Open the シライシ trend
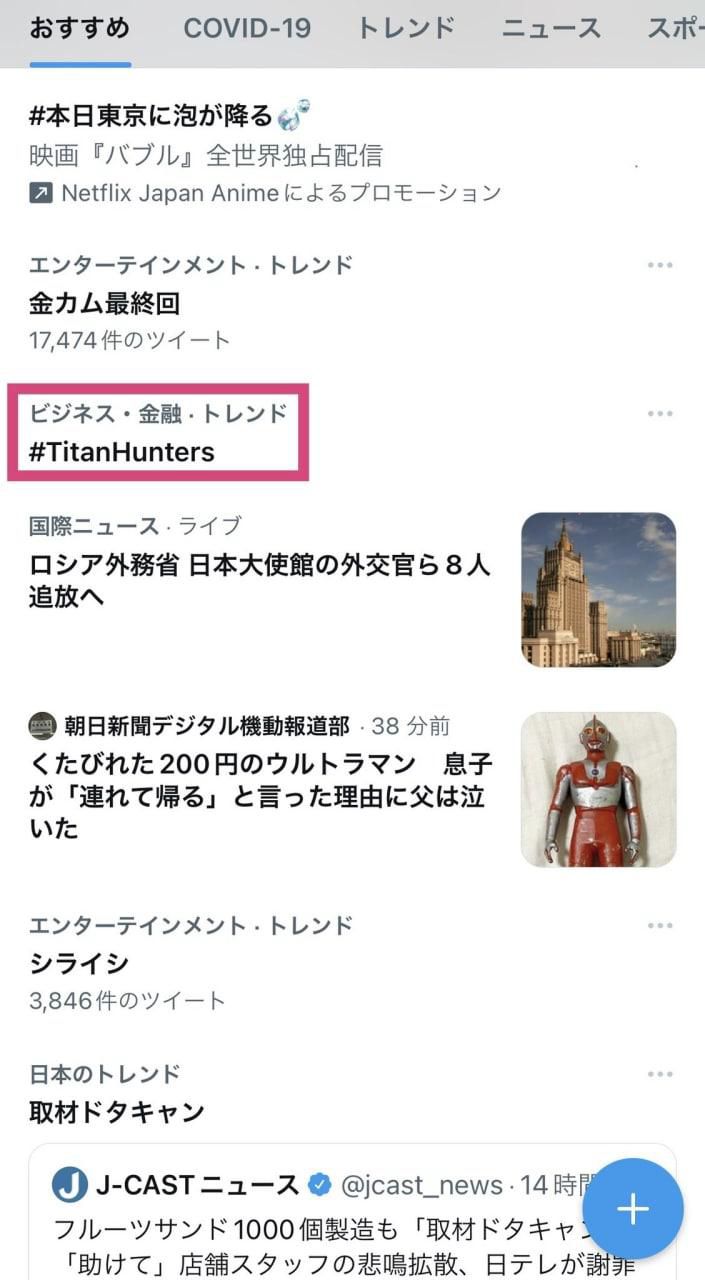 80,963
